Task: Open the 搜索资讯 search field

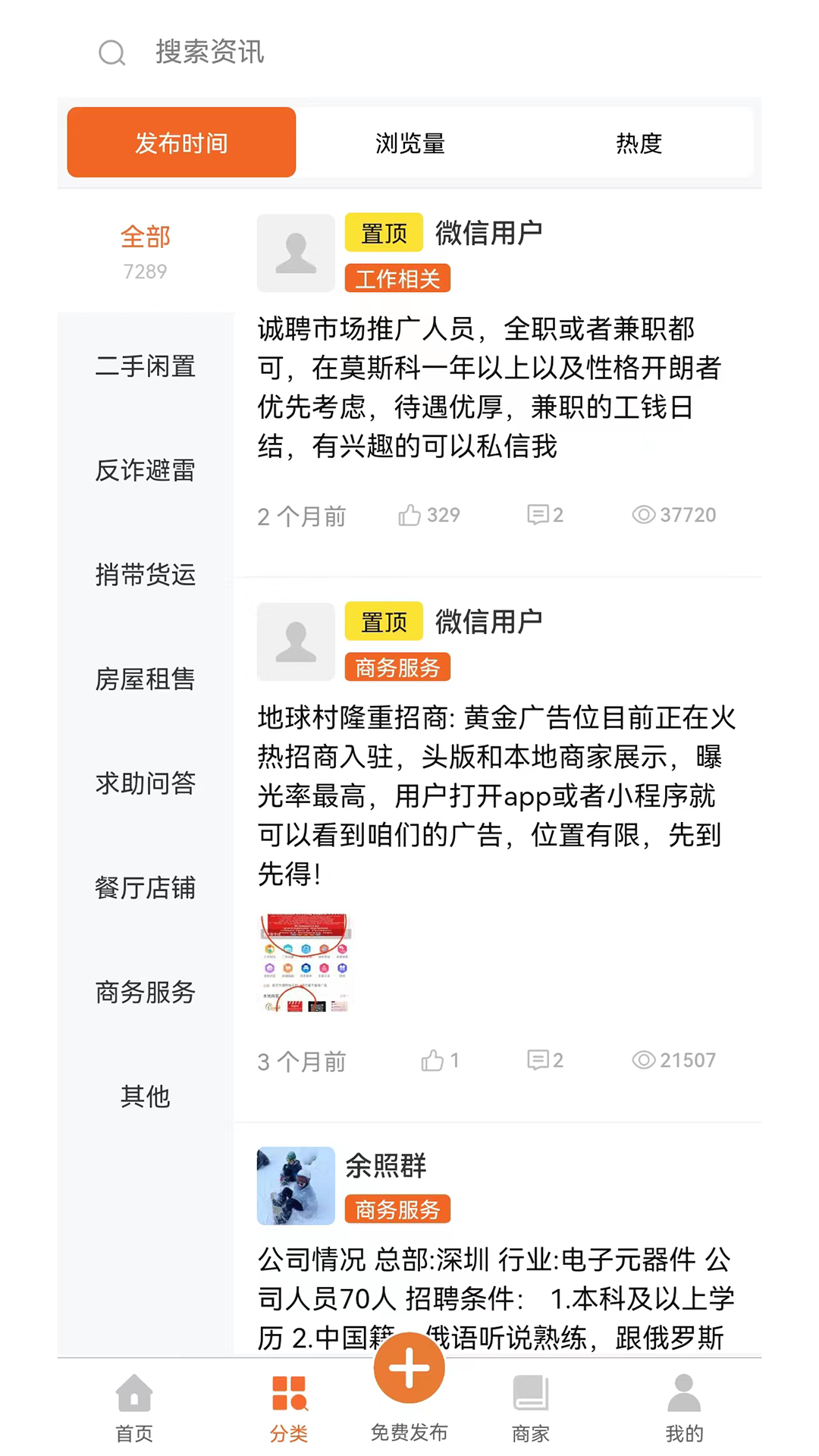Action: 209,52
